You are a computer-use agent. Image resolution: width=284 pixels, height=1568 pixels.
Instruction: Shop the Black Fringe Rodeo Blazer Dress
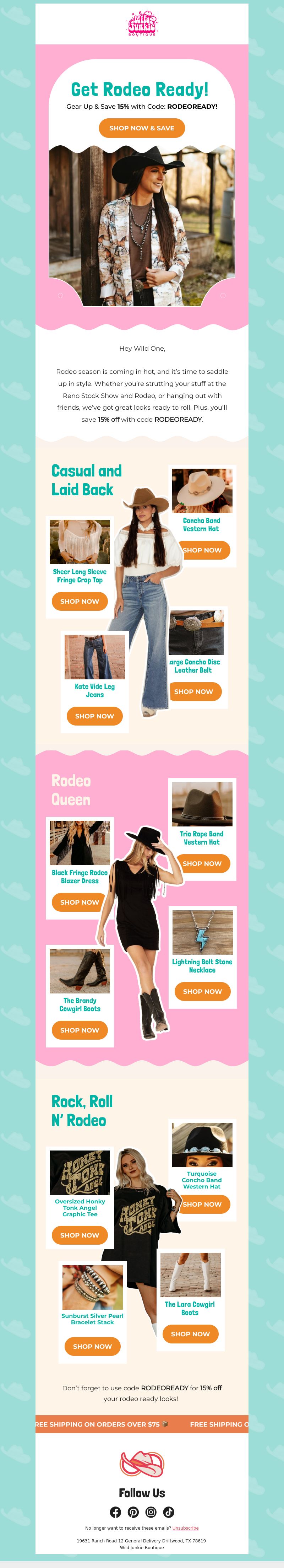[x=80, y=902]
